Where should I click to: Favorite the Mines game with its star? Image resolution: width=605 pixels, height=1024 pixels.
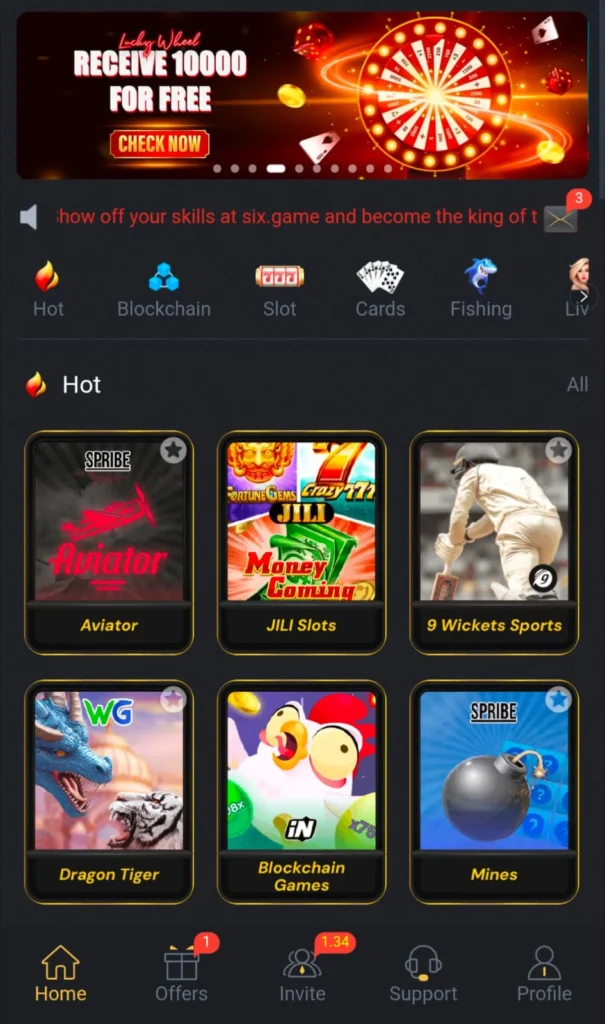point(558,700)
